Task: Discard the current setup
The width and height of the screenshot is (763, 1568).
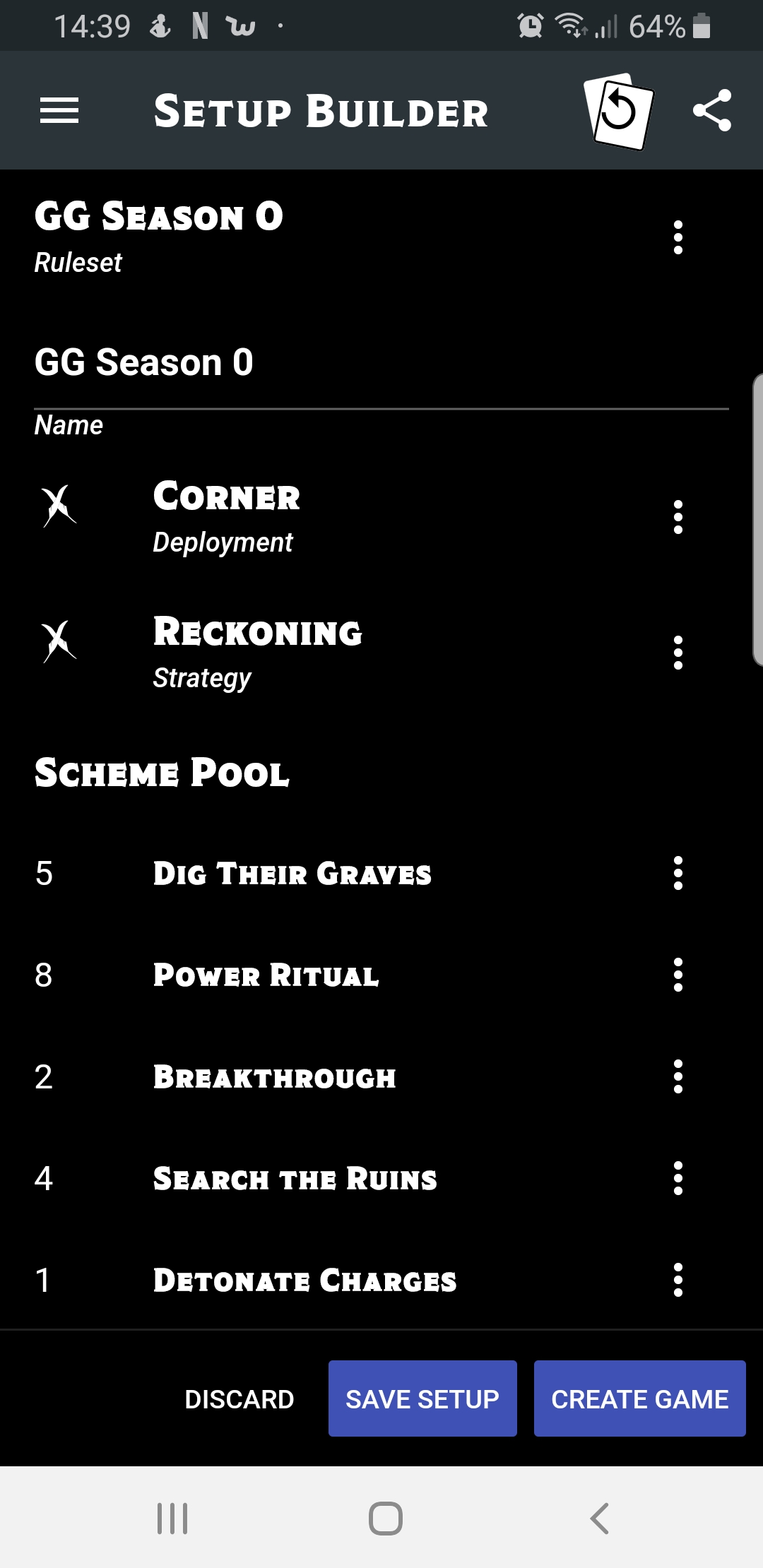Action: [239, 1398]
